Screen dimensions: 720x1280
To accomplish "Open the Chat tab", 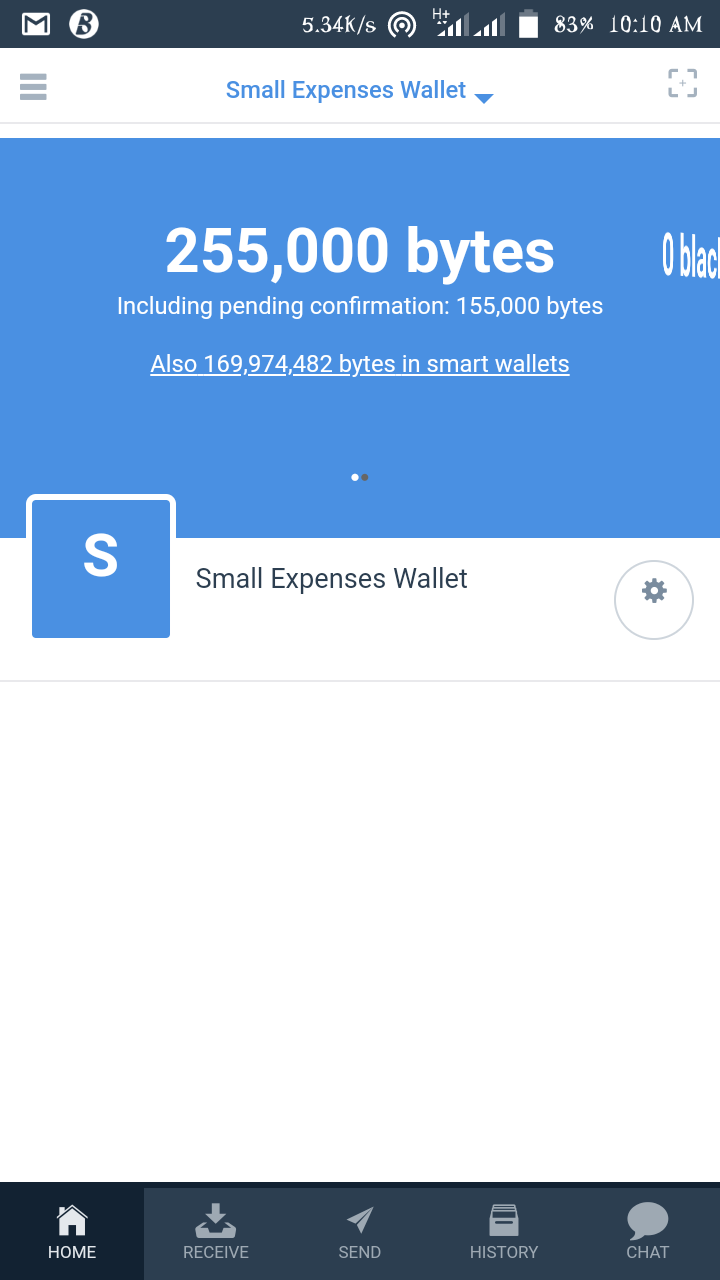I will point(647,1232).
